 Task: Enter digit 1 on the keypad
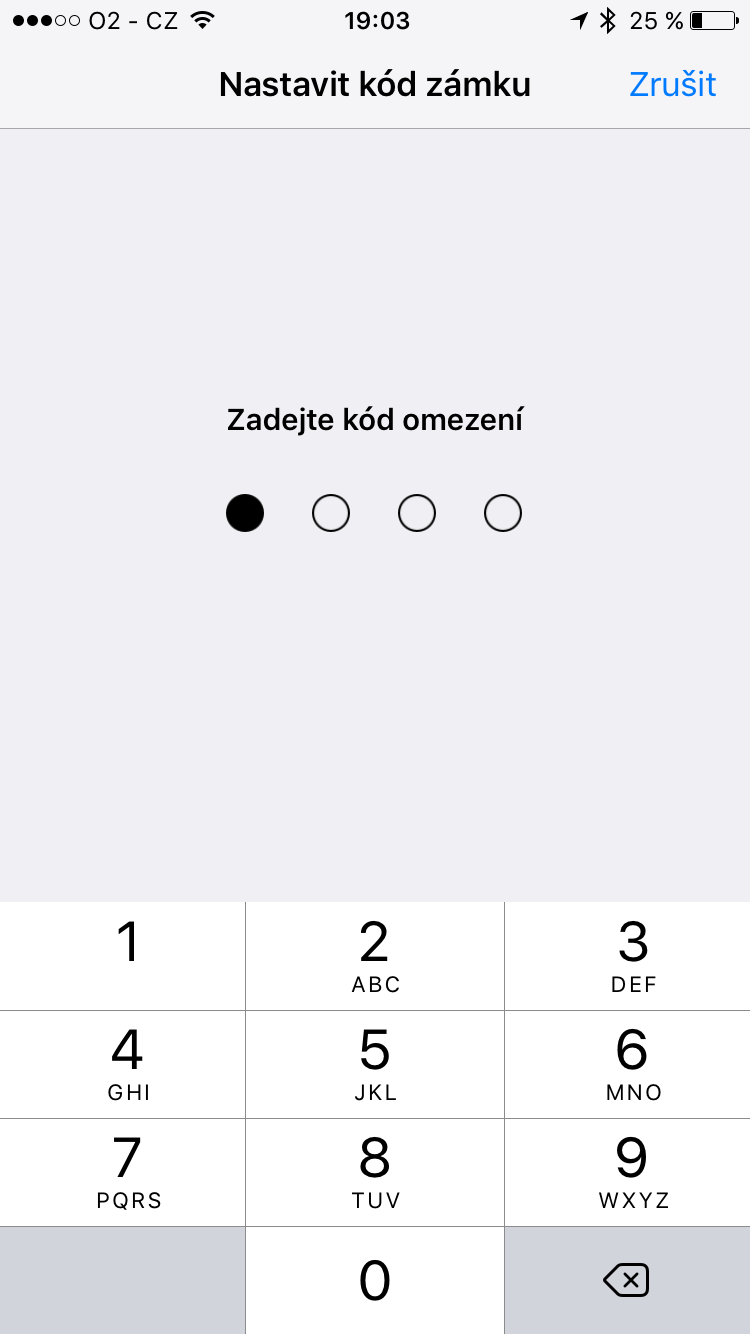click(123, 955)
